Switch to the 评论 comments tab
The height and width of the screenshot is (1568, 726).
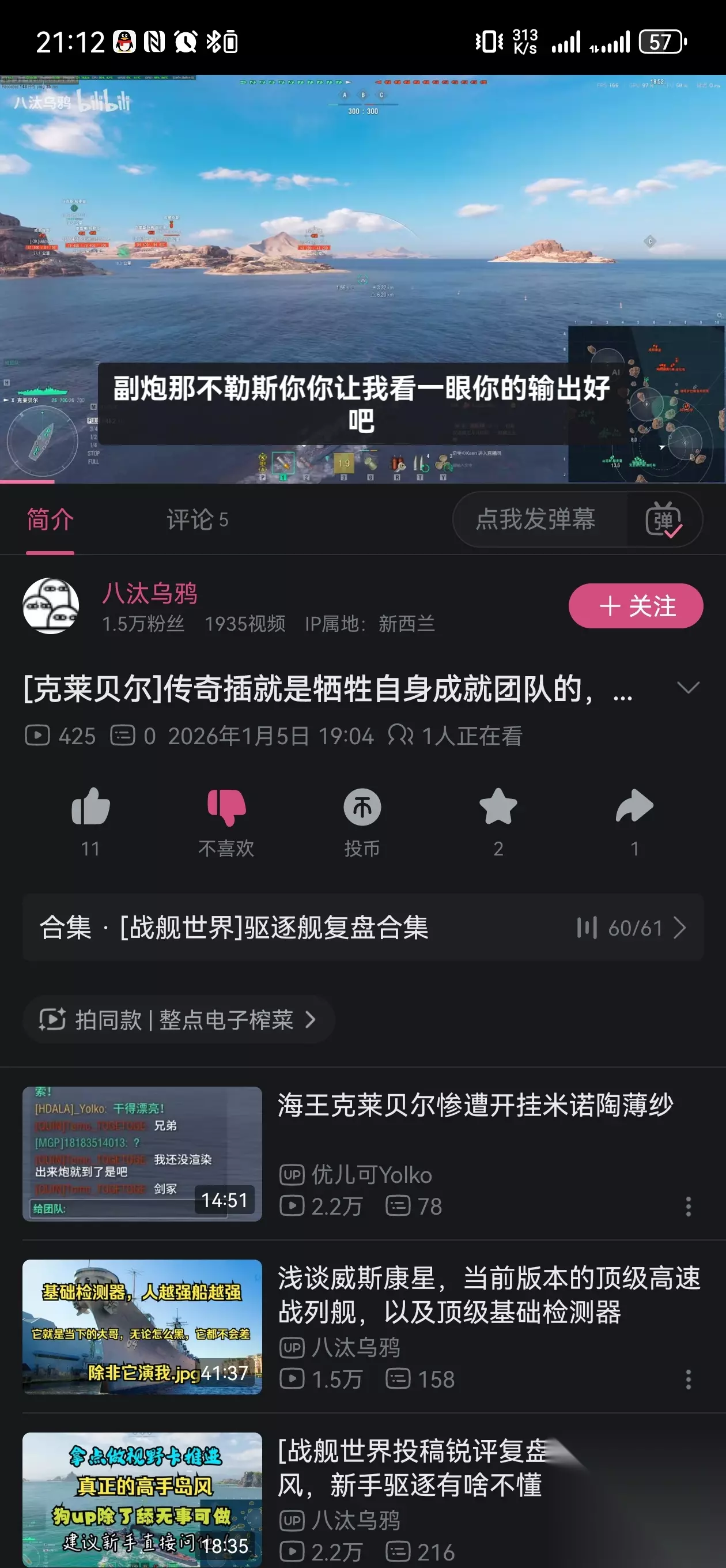(197, 520)
